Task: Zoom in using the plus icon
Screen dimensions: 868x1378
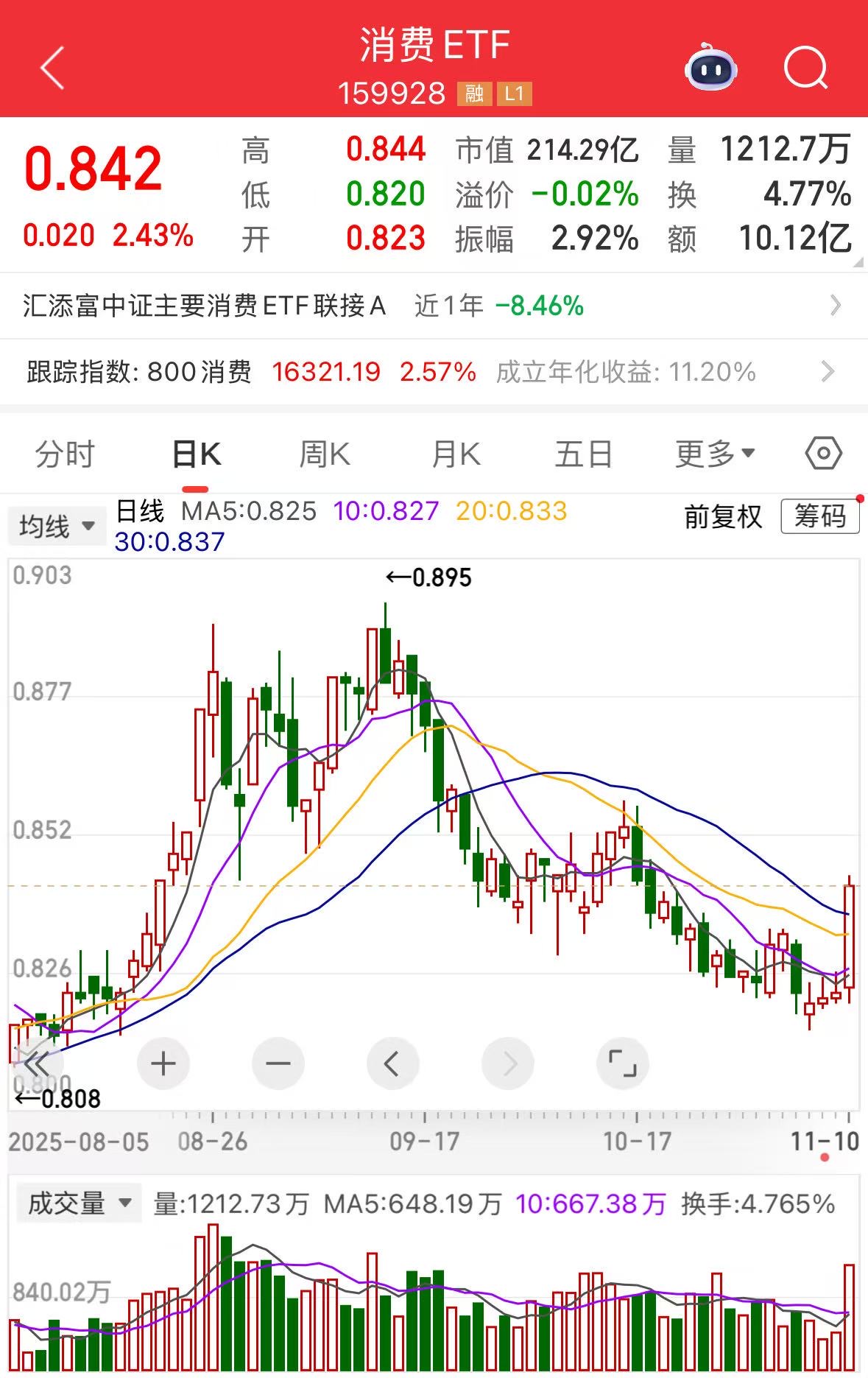Action: [163, 1063]
